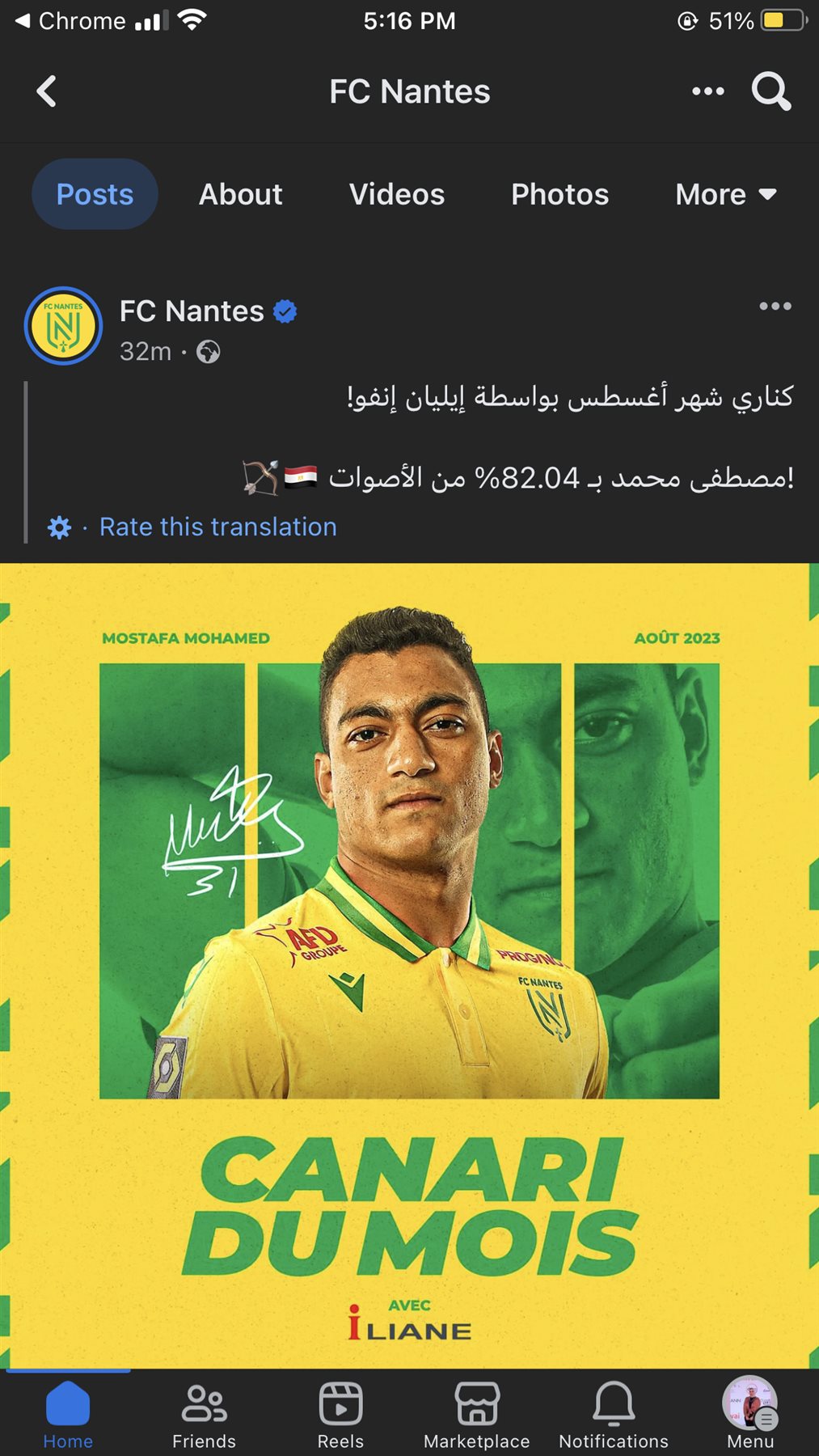Switch to Reels
Screen dimensions: 819x1456
(x=340, y=1414)
